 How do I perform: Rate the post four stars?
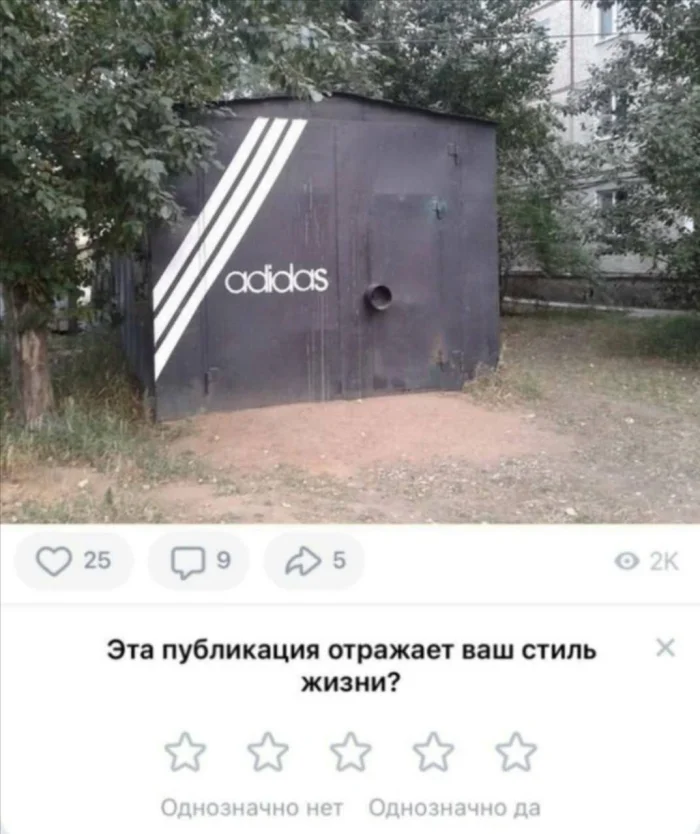433,752
